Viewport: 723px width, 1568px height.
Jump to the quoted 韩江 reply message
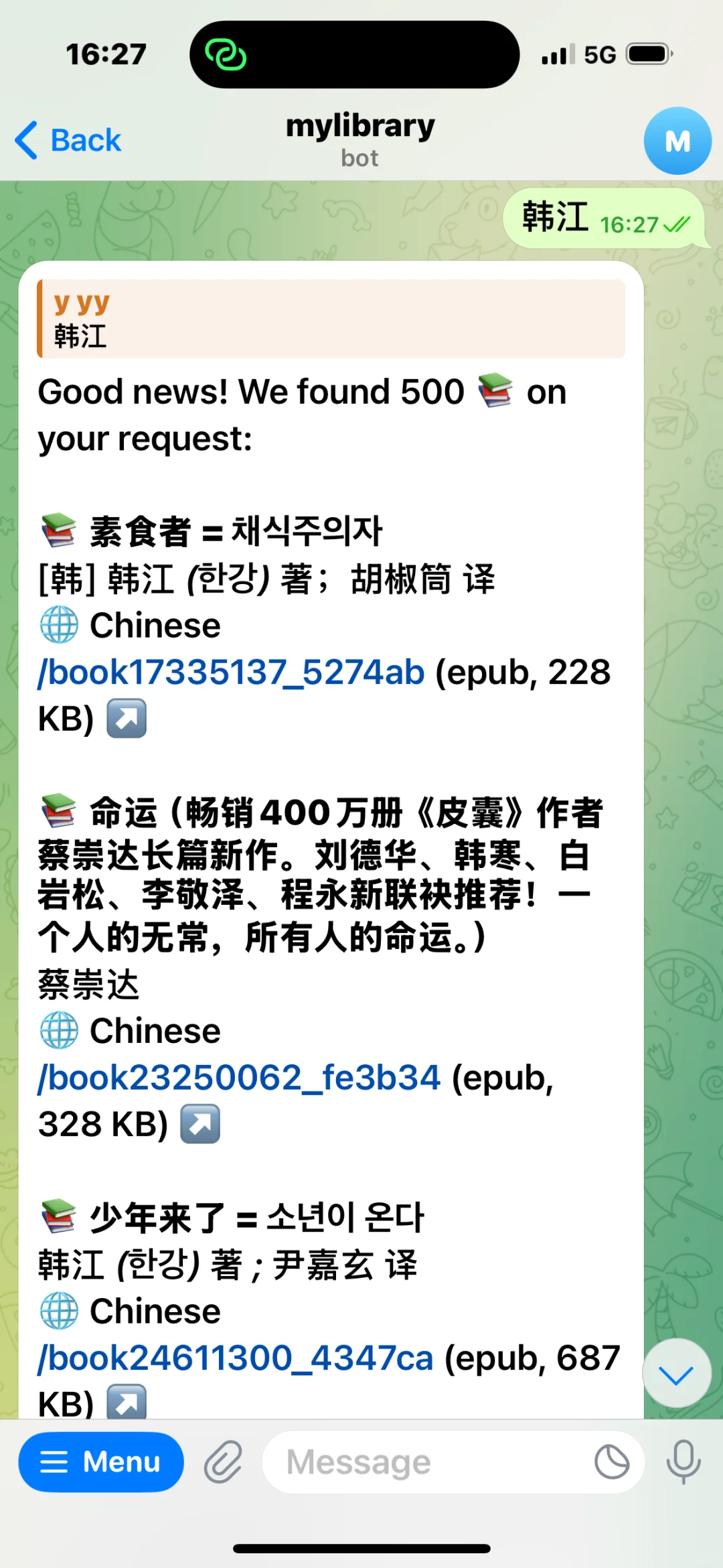[x=331, y=319]
